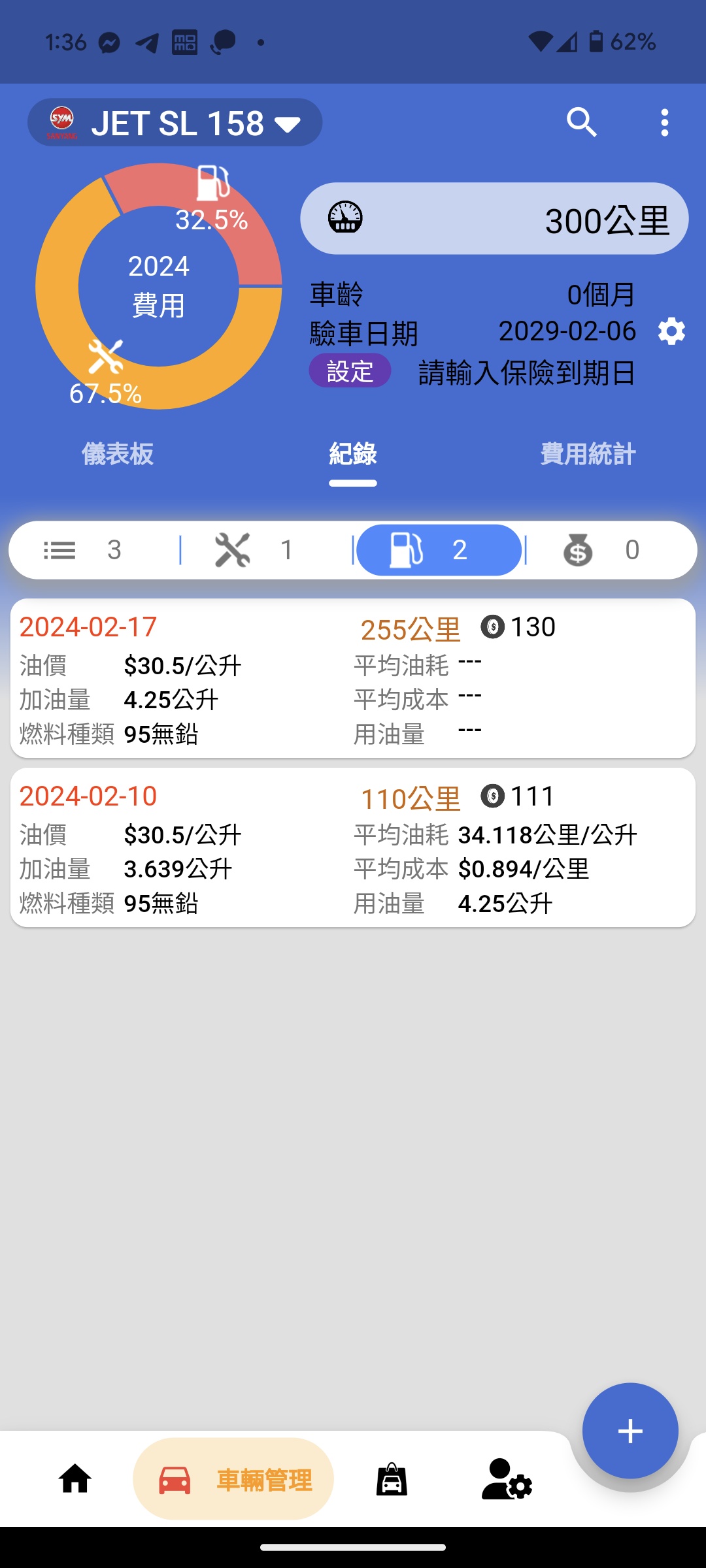
Task: Select the fuel records filter
Action: 439,549
